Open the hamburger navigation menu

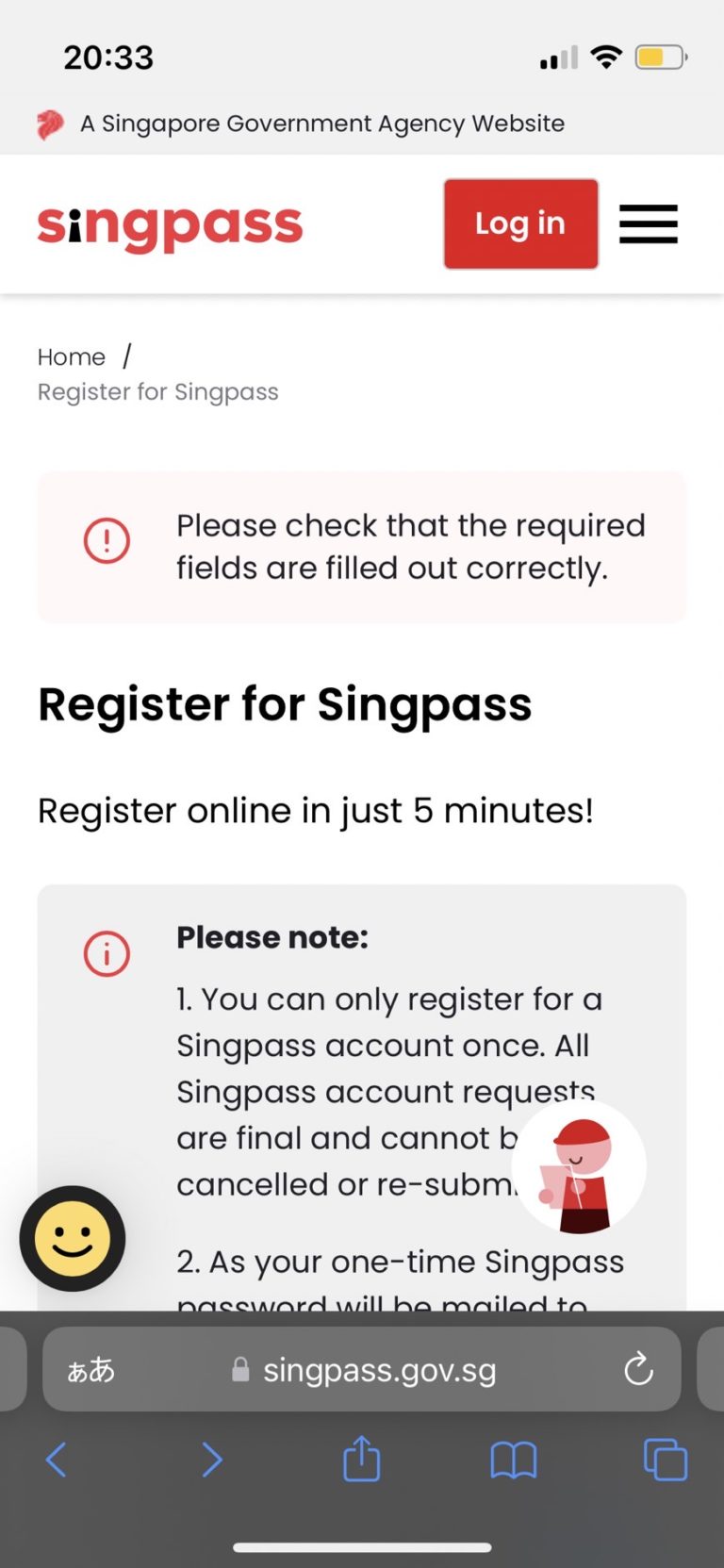[x=648, y=223]
